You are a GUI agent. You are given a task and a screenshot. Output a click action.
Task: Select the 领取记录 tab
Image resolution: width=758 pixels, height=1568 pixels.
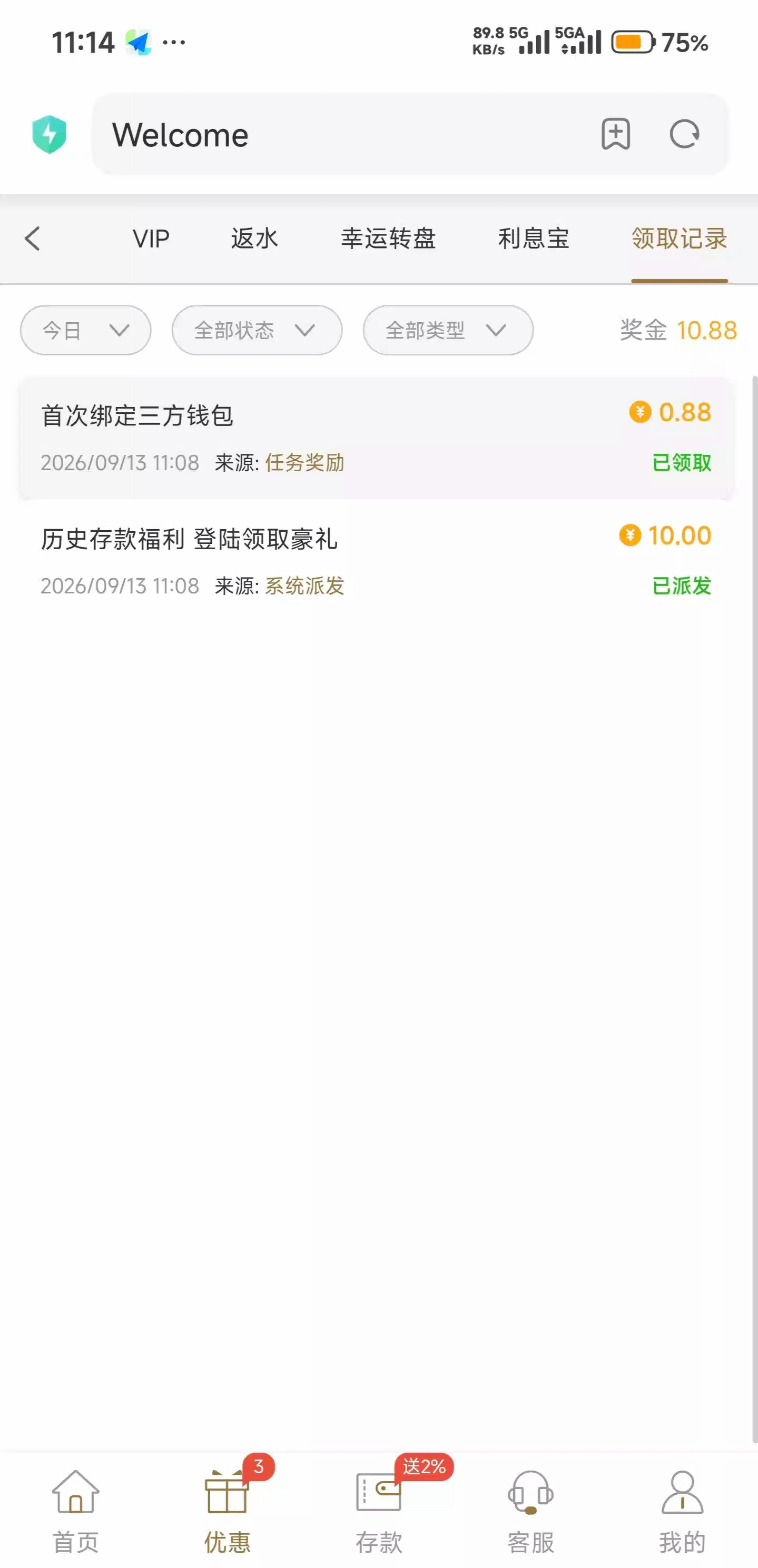point(680,239)
